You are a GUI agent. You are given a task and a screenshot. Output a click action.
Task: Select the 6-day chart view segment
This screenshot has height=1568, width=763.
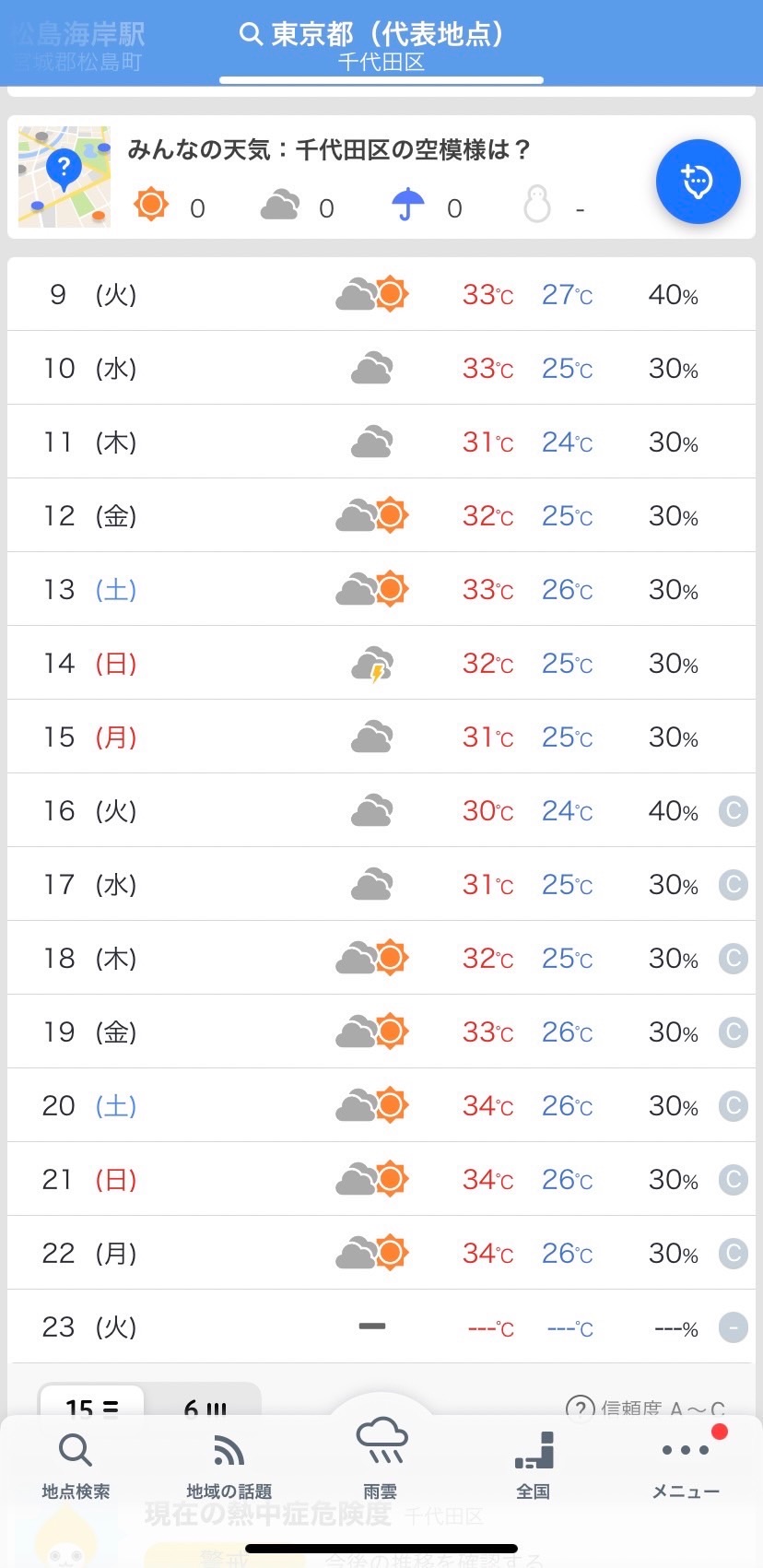[x=205, y=1401]
